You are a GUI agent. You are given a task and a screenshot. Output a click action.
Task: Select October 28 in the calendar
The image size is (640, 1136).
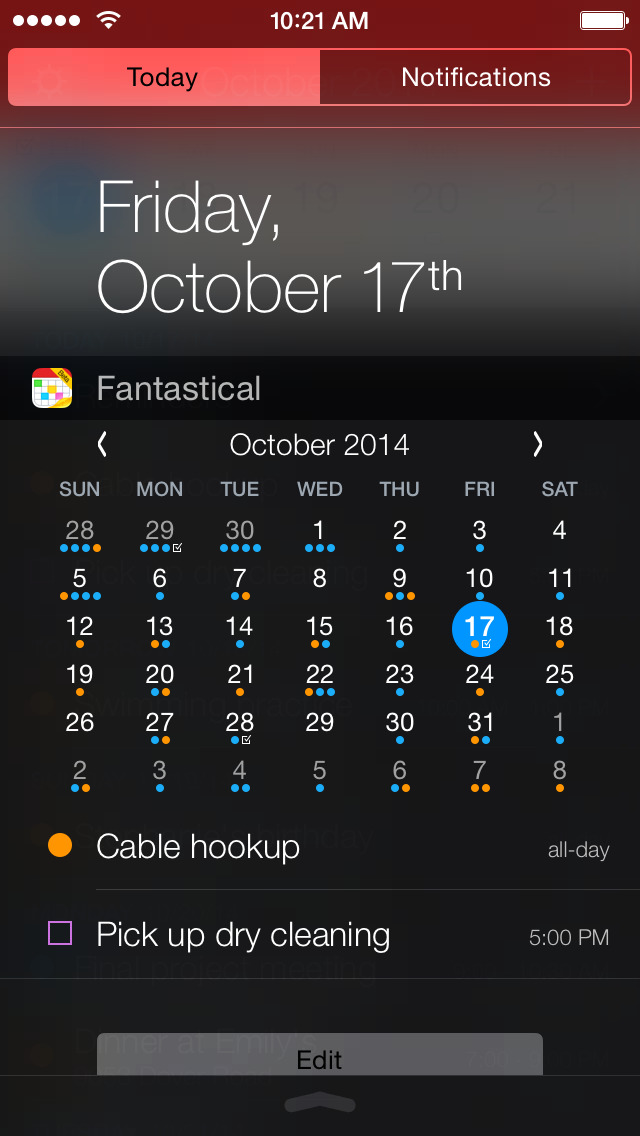[239, 726]
